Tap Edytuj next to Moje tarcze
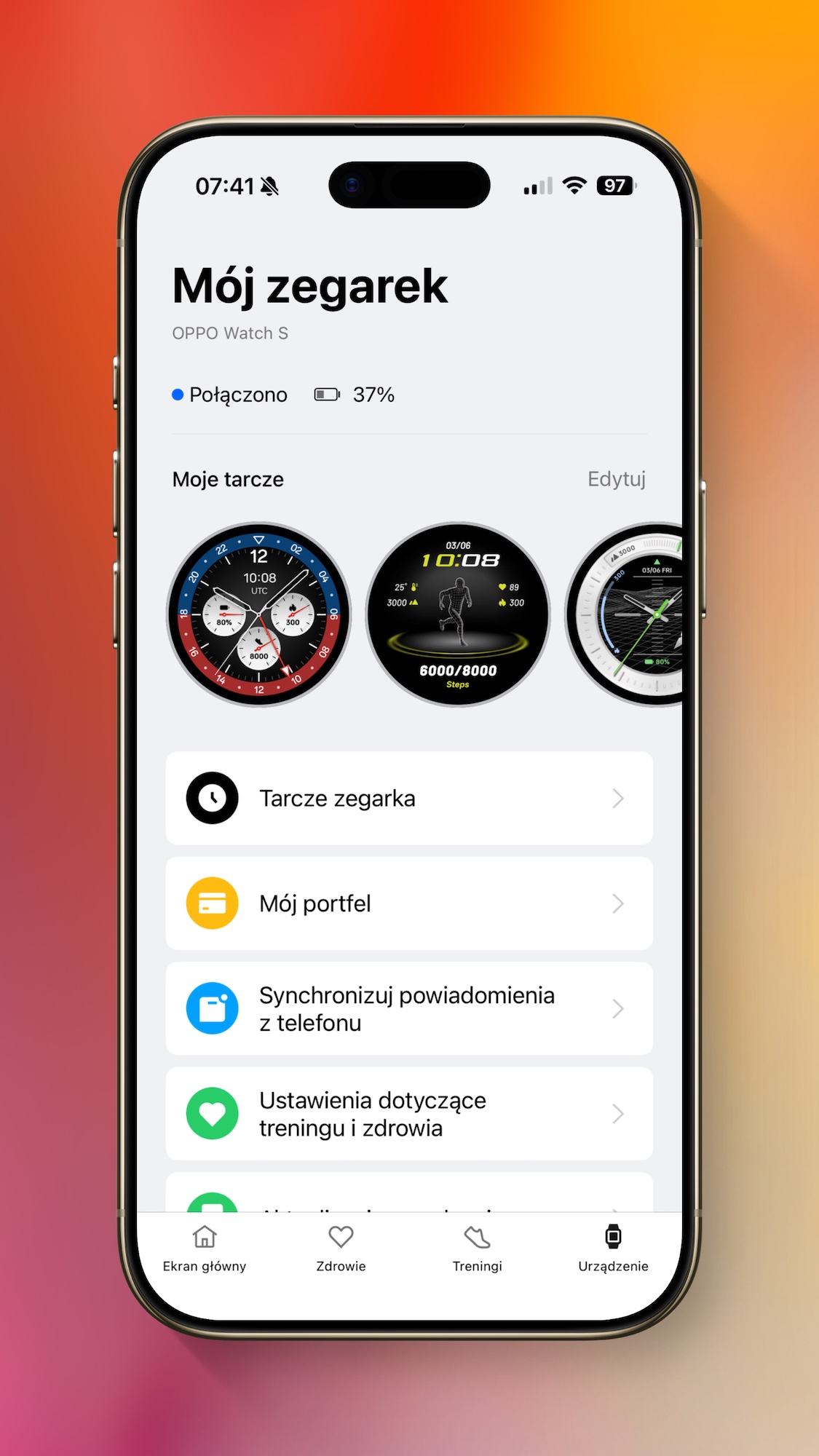The image size is (819, 1456). pyautogui.click(x=617, y=479)
